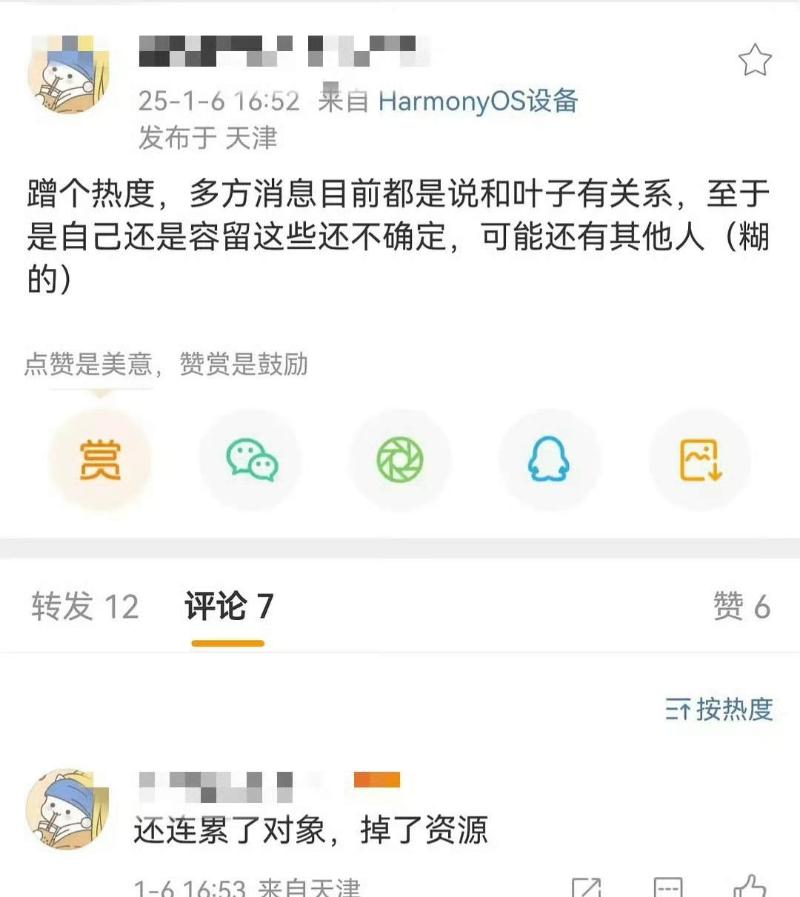Share to WeChat Moments via the green shutter icon
This screenshot has width=800, height=897.
coord(400,460)
